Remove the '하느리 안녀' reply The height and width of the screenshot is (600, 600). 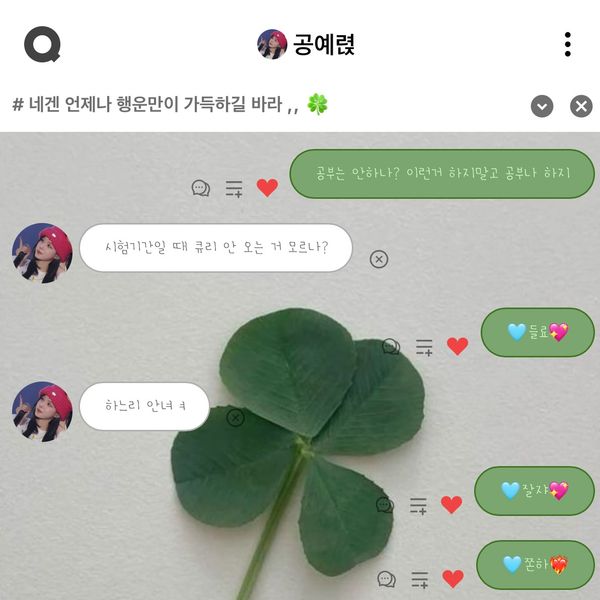235,417
